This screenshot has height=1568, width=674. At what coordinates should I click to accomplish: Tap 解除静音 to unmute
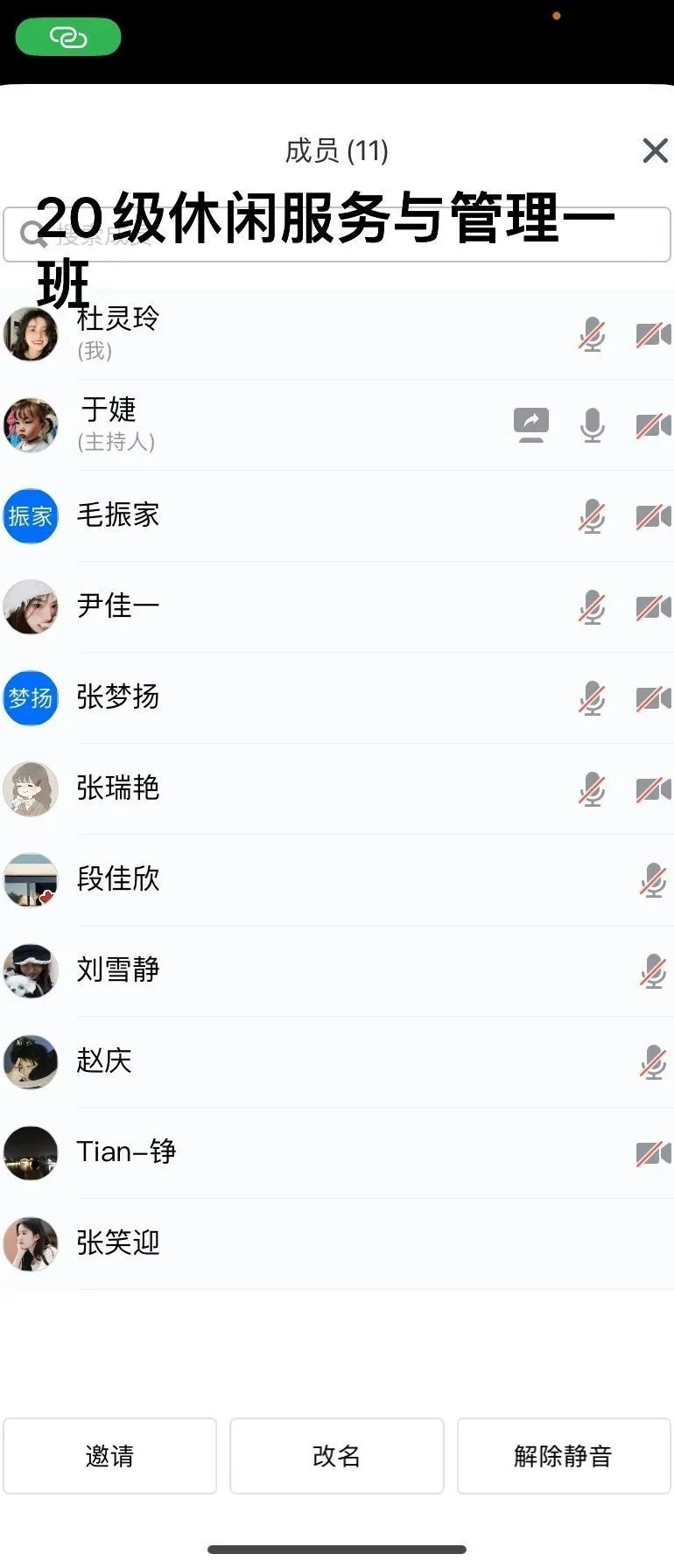pos(563,1456)
